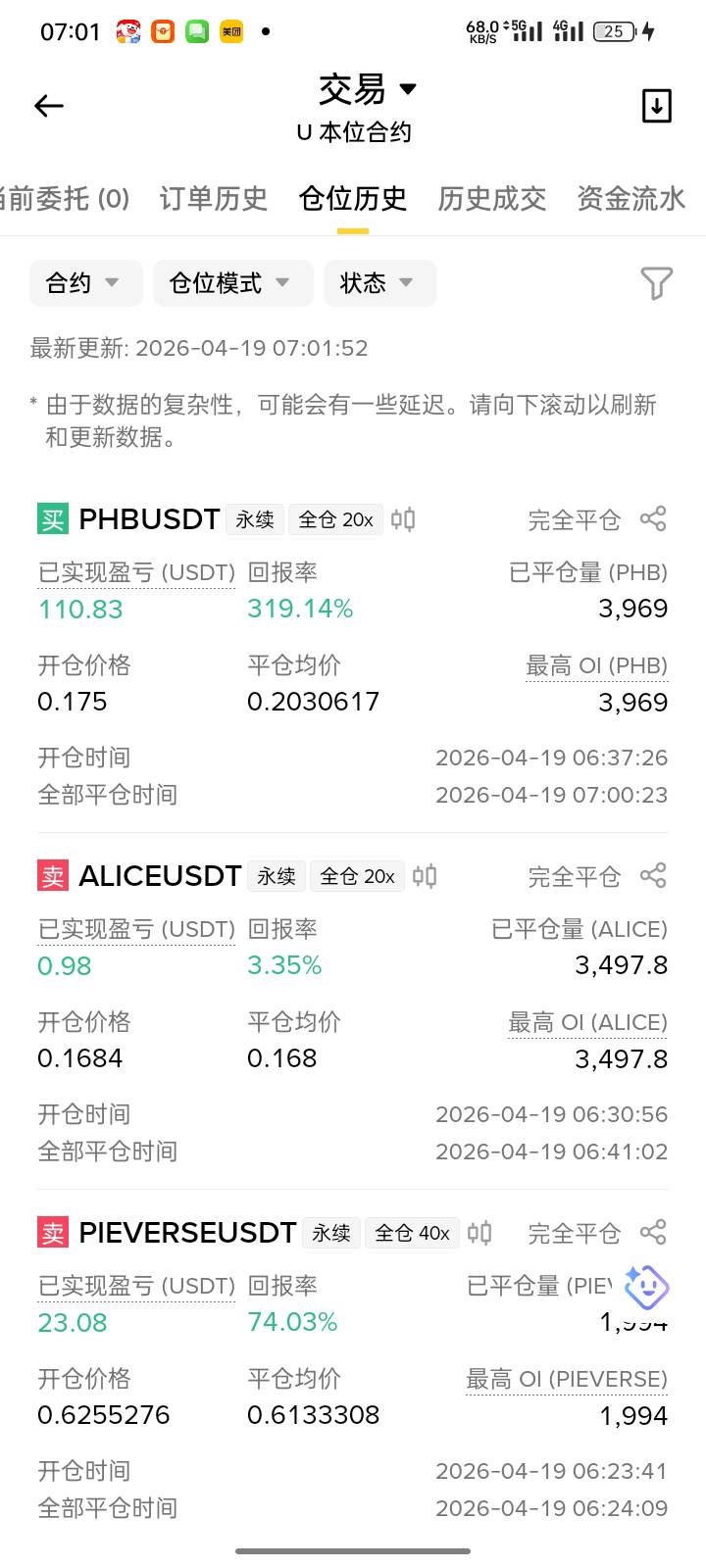The image size is (706, 1568).
Task: Expand the 仓位模式 filter dropdown
Action: pyautogui.click(x=229, y=283)
